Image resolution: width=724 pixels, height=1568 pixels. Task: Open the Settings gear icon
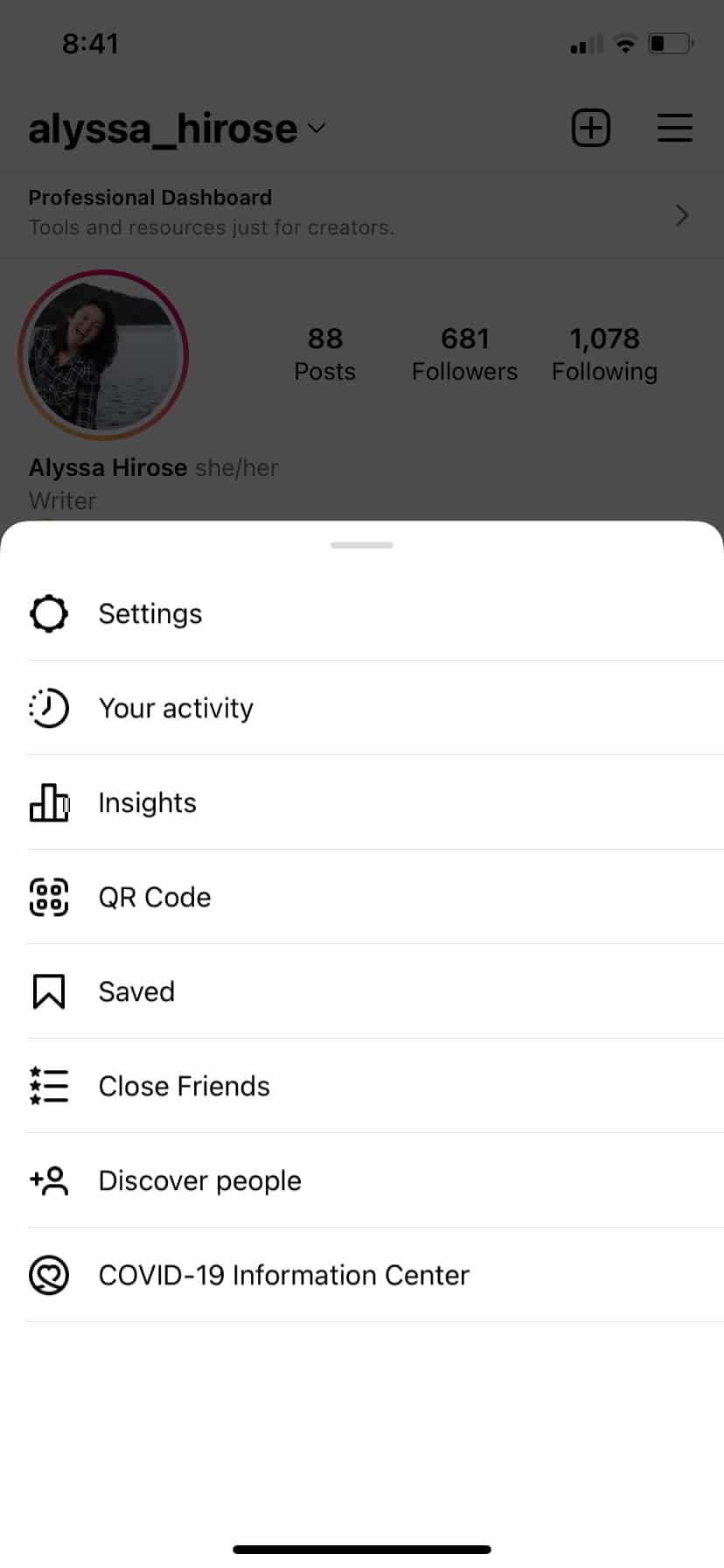coord(49,613)
